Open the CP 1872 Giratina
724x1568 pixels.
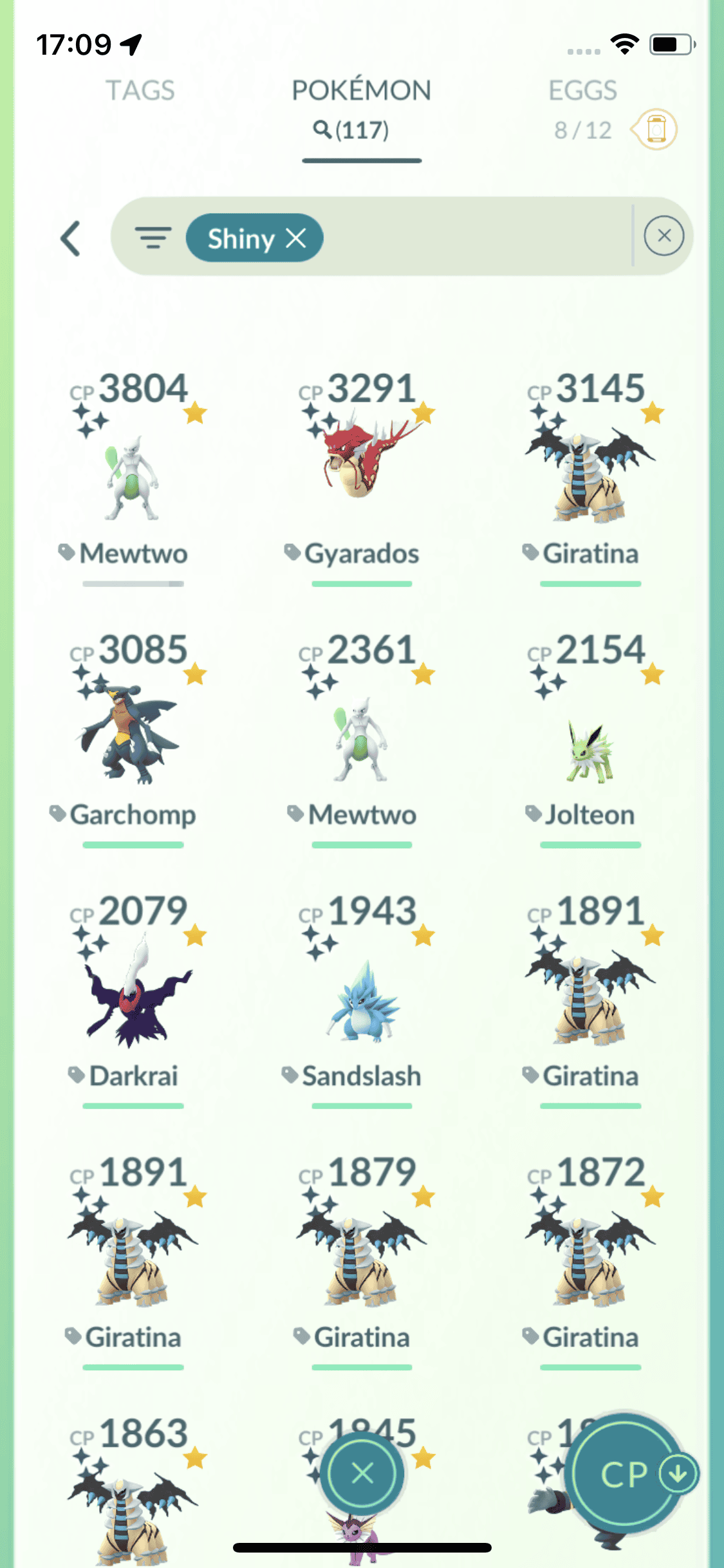tap(590, 1262)
